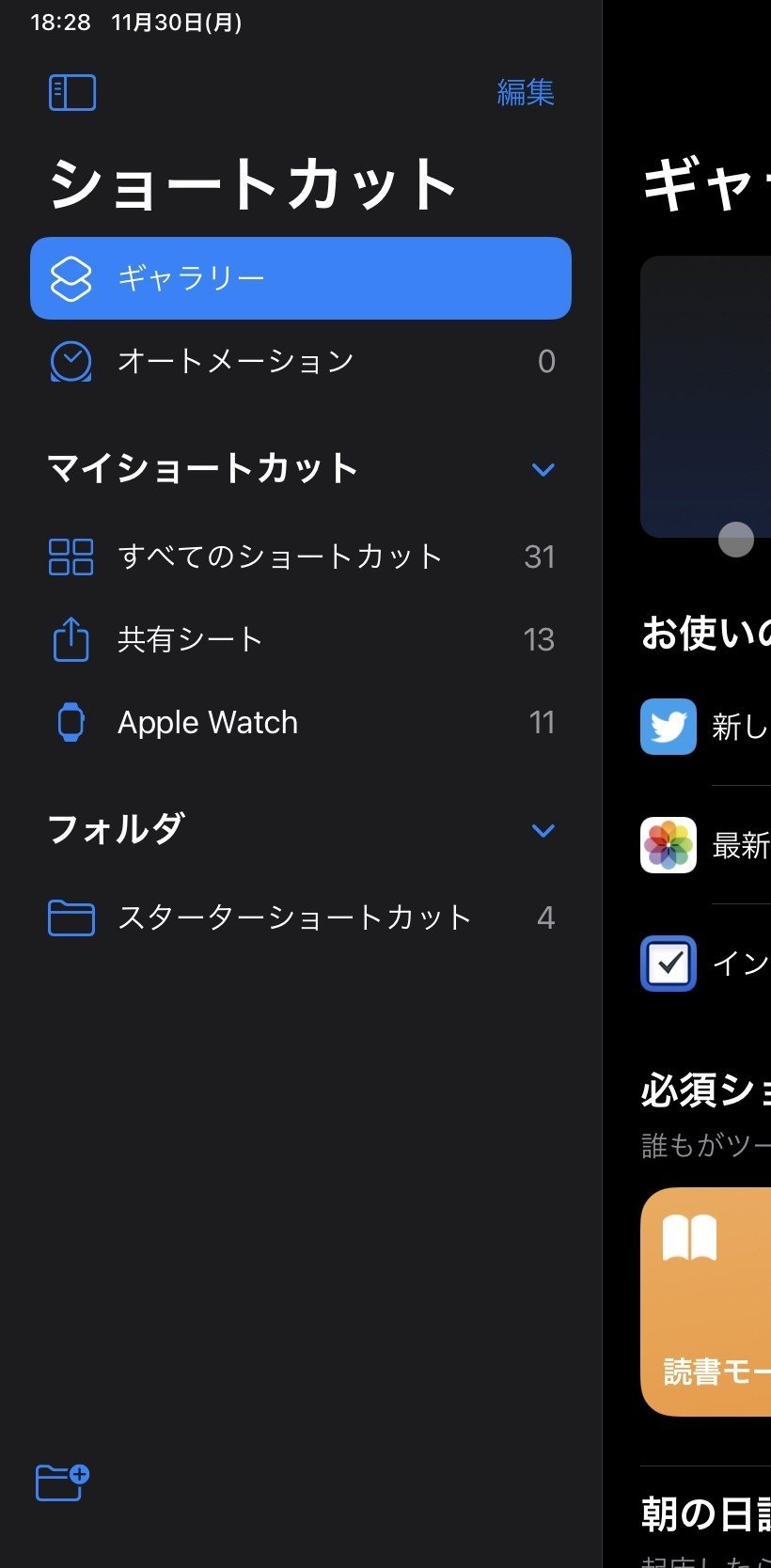Open すべてのショートカット list
771x1568 pixels.
coord(300,557)
